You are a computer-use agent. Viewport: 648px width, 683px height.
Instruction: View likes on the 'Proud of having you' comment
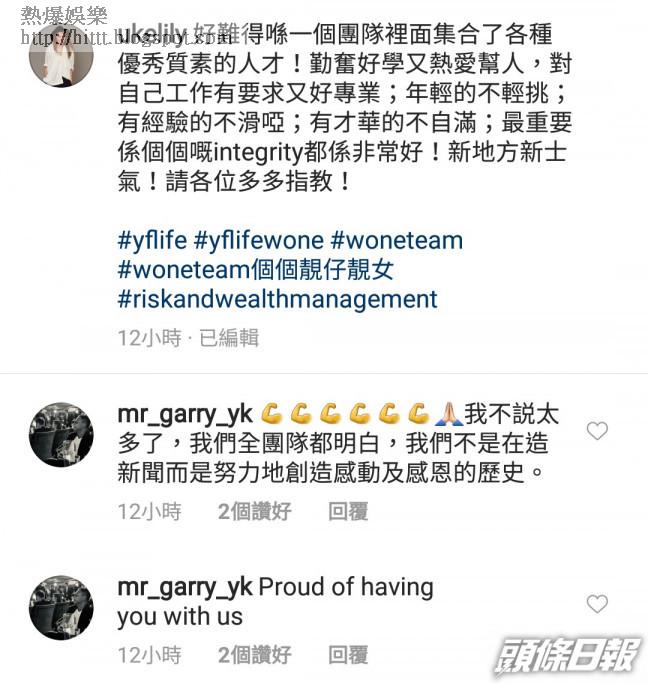[x=254, y=655]
